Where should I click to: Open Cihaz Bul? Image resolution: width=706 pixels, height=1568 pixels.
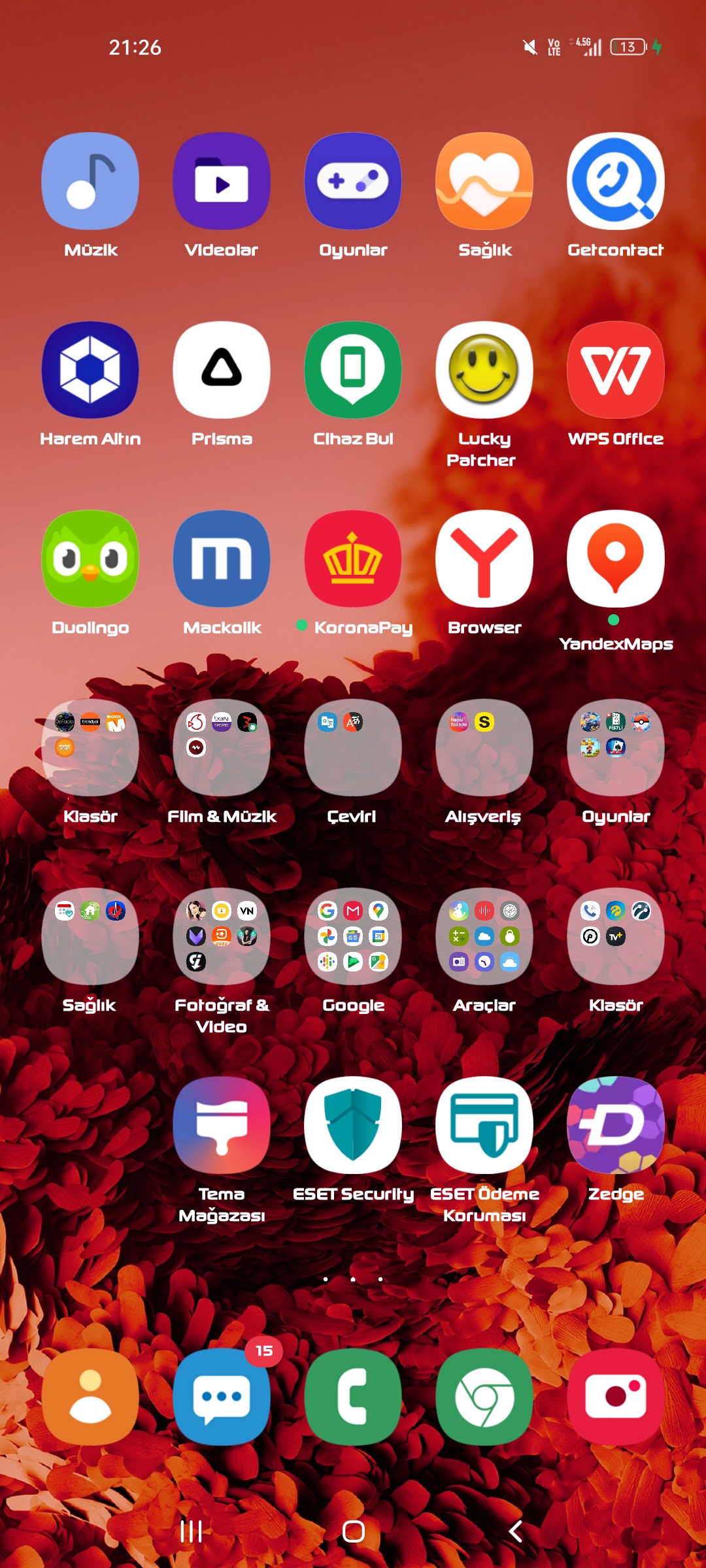click(353, 370)
